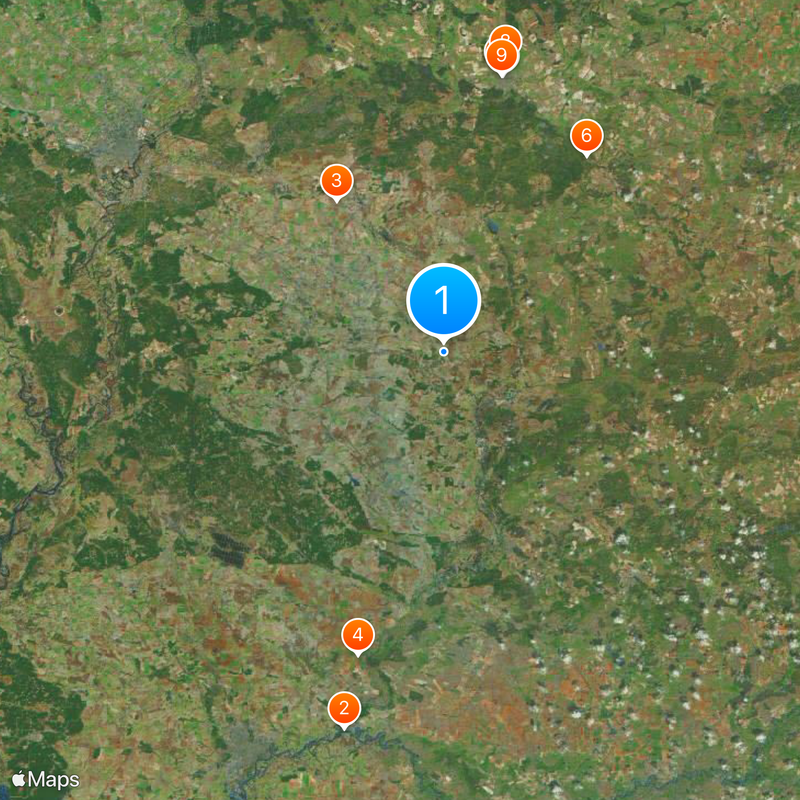Open map pin number 6

(x=586, y=135)
